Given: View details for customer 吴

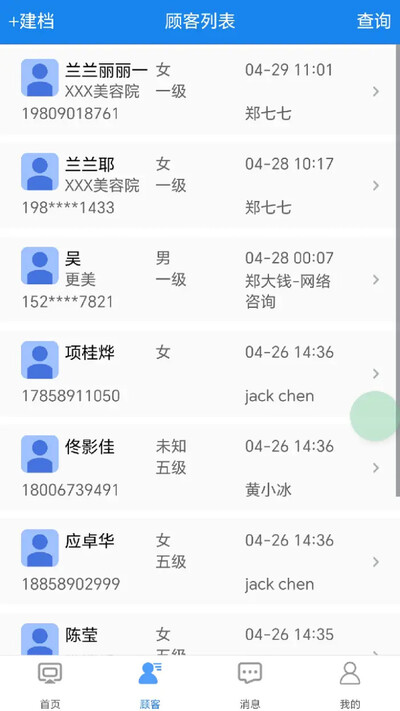Looking at the screenshot, I should point(198,279).
